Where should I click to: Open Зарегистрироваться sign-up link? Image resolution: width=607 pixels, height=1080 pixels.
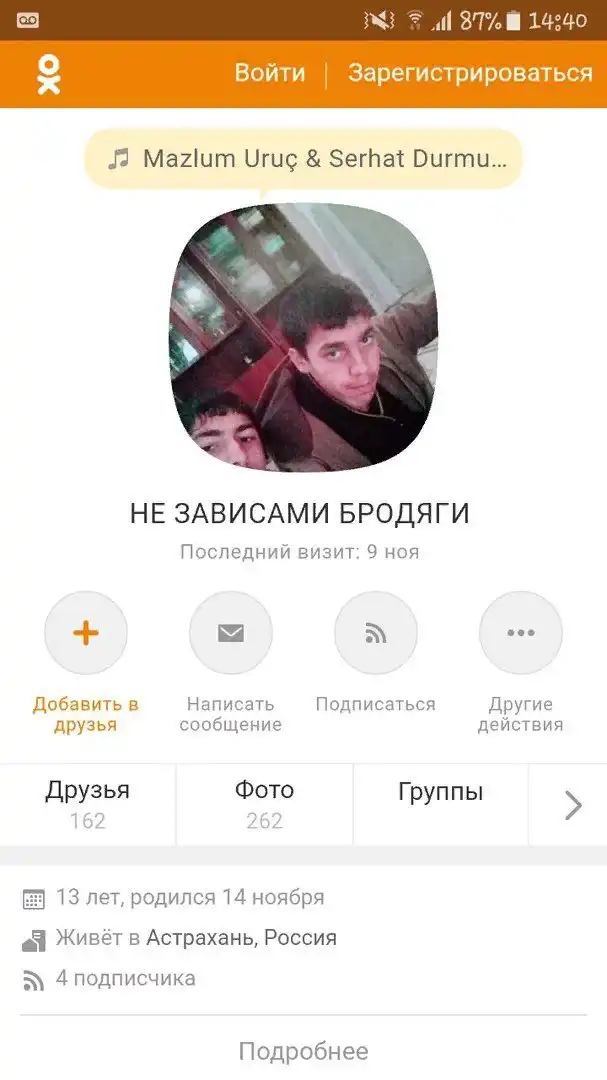[470, 73]
